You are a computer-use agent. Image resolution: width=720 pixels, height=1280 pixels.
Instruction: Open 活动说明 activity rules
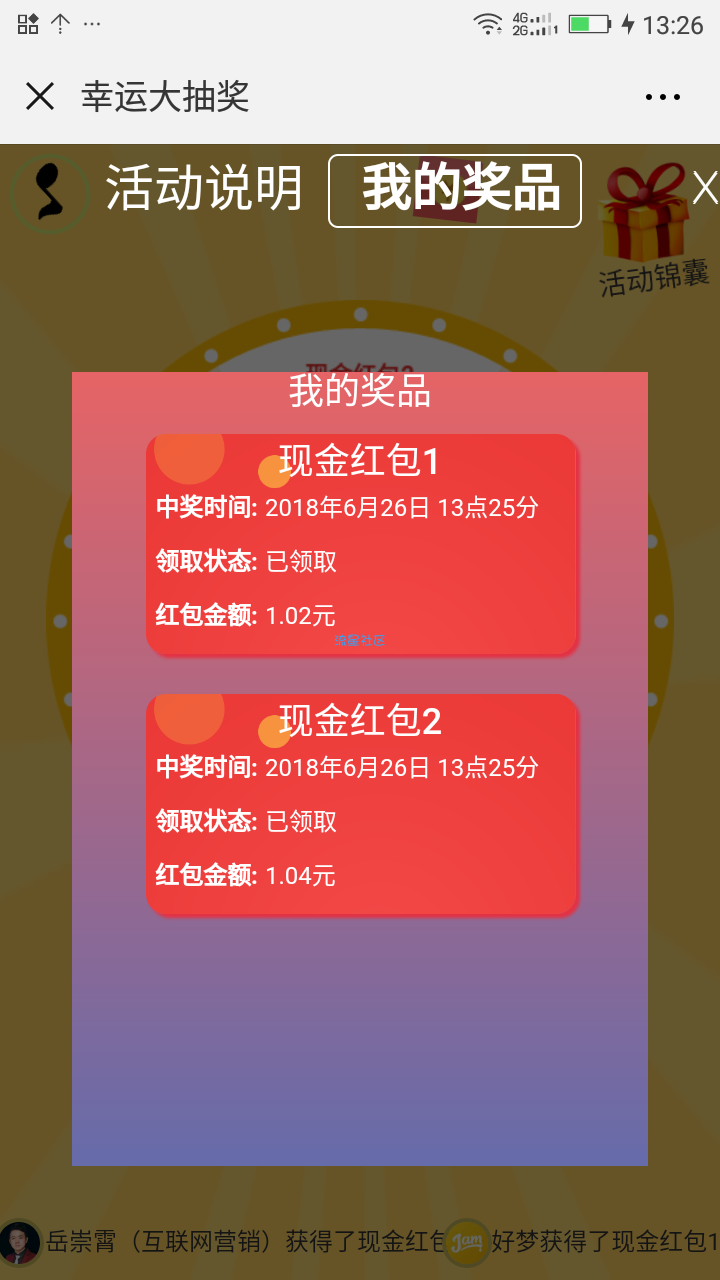pyautogui.click(x=204, y=188)
